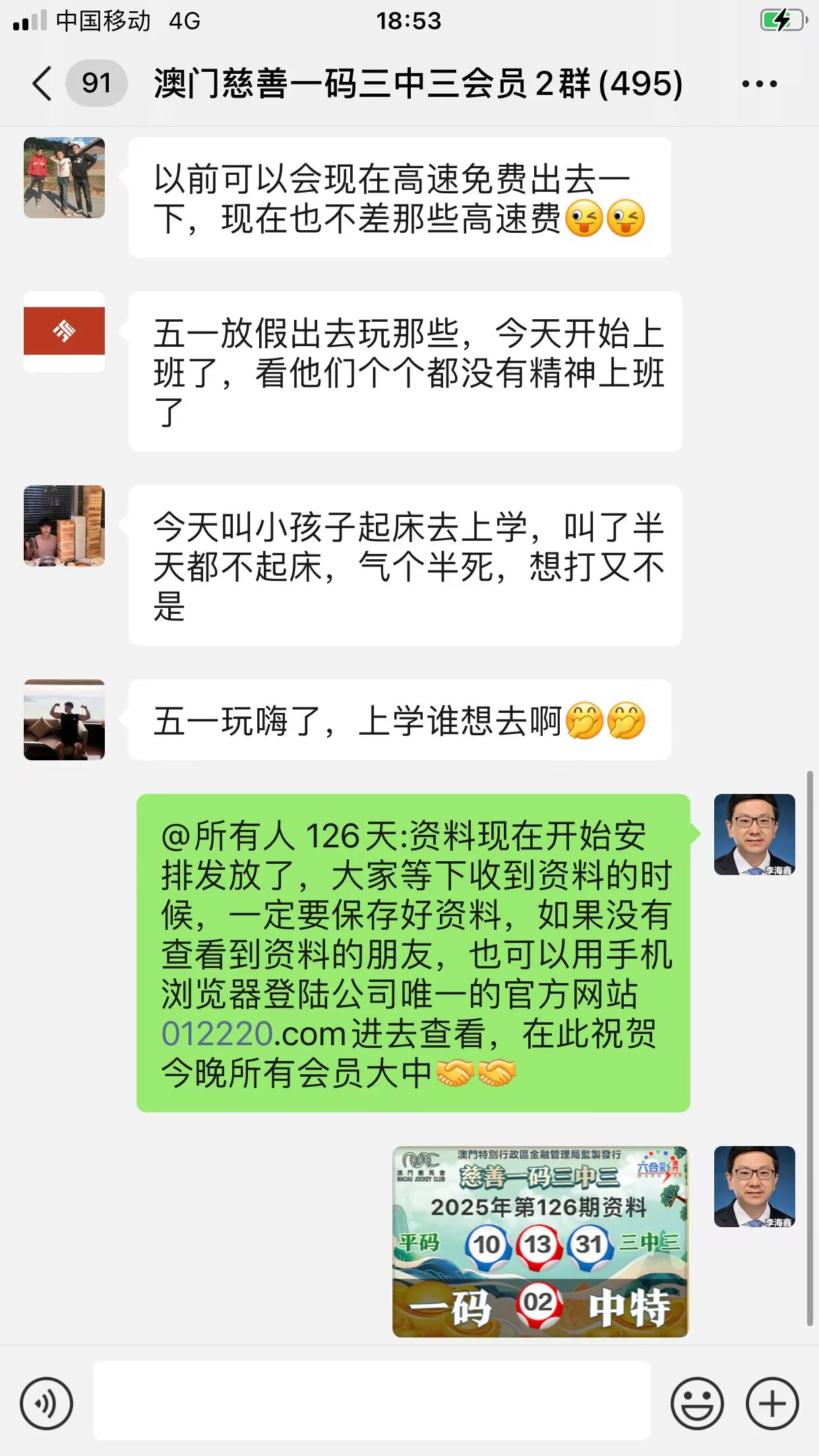This screenshot has height=1456, width=819.
Task: Open the plus attachments menu
Action: 772,1403
